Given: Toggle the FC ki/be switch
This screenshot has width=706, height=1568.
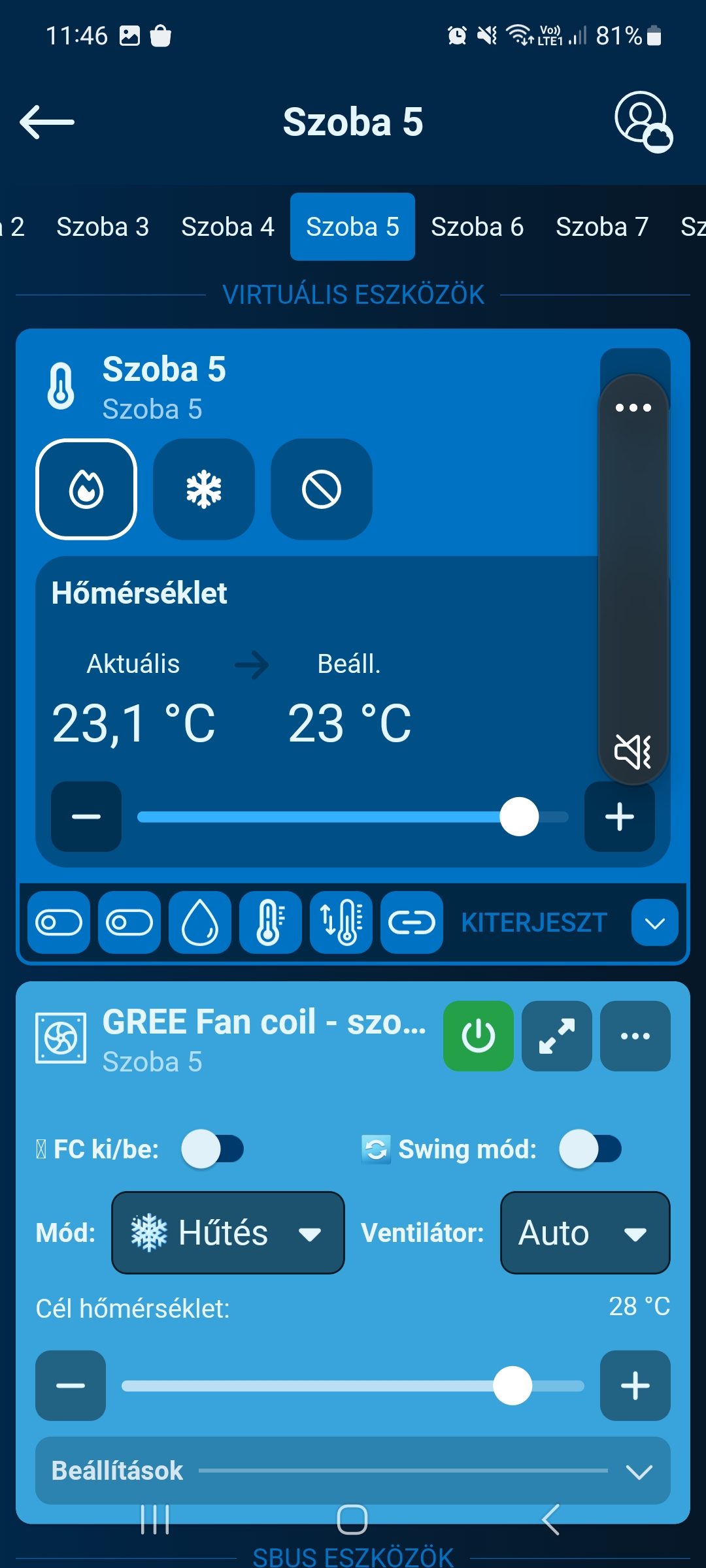Looking at the screenshot, I should 212,1149.
